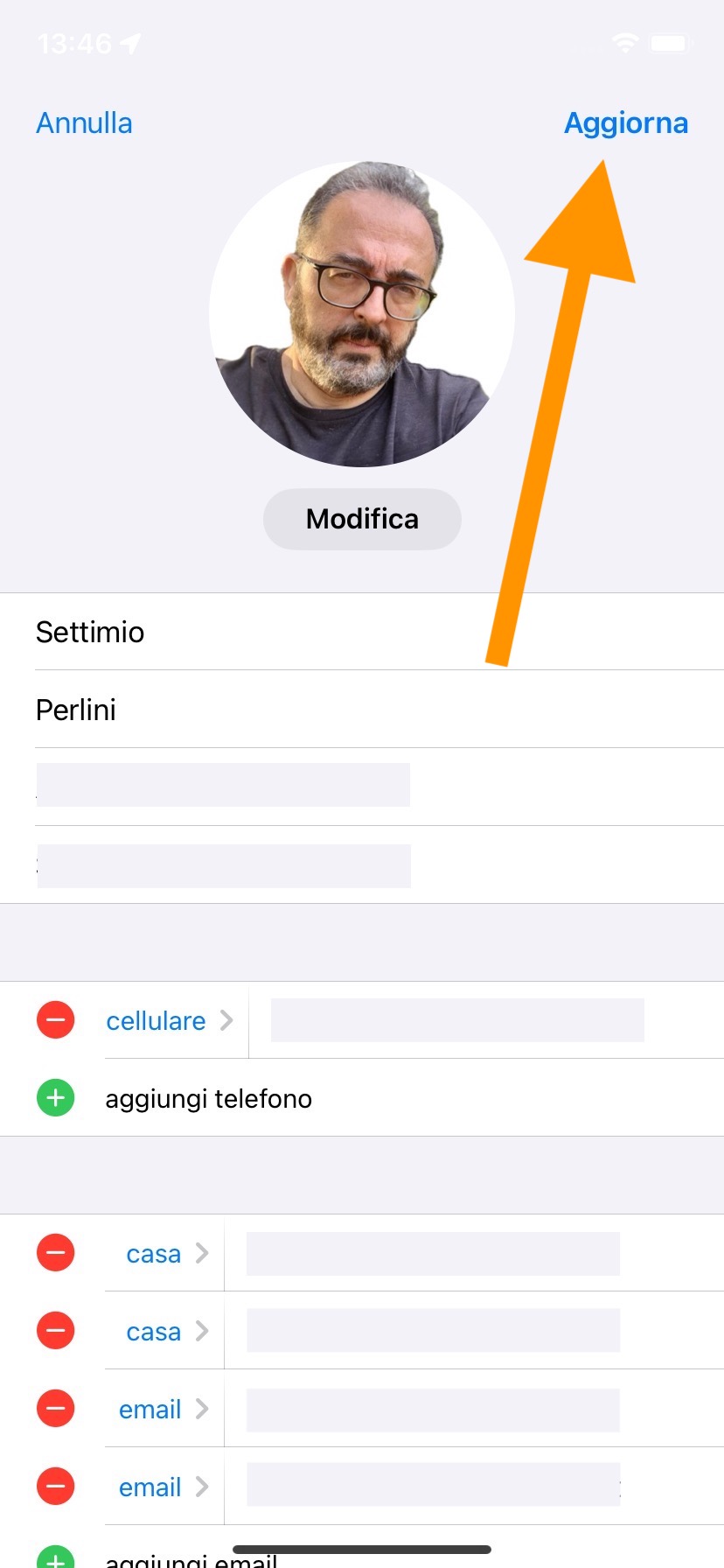The width and height of the screenshot is (724, 1568).
Task: Change the cellulare phone label
Action: click(168, 1020)
